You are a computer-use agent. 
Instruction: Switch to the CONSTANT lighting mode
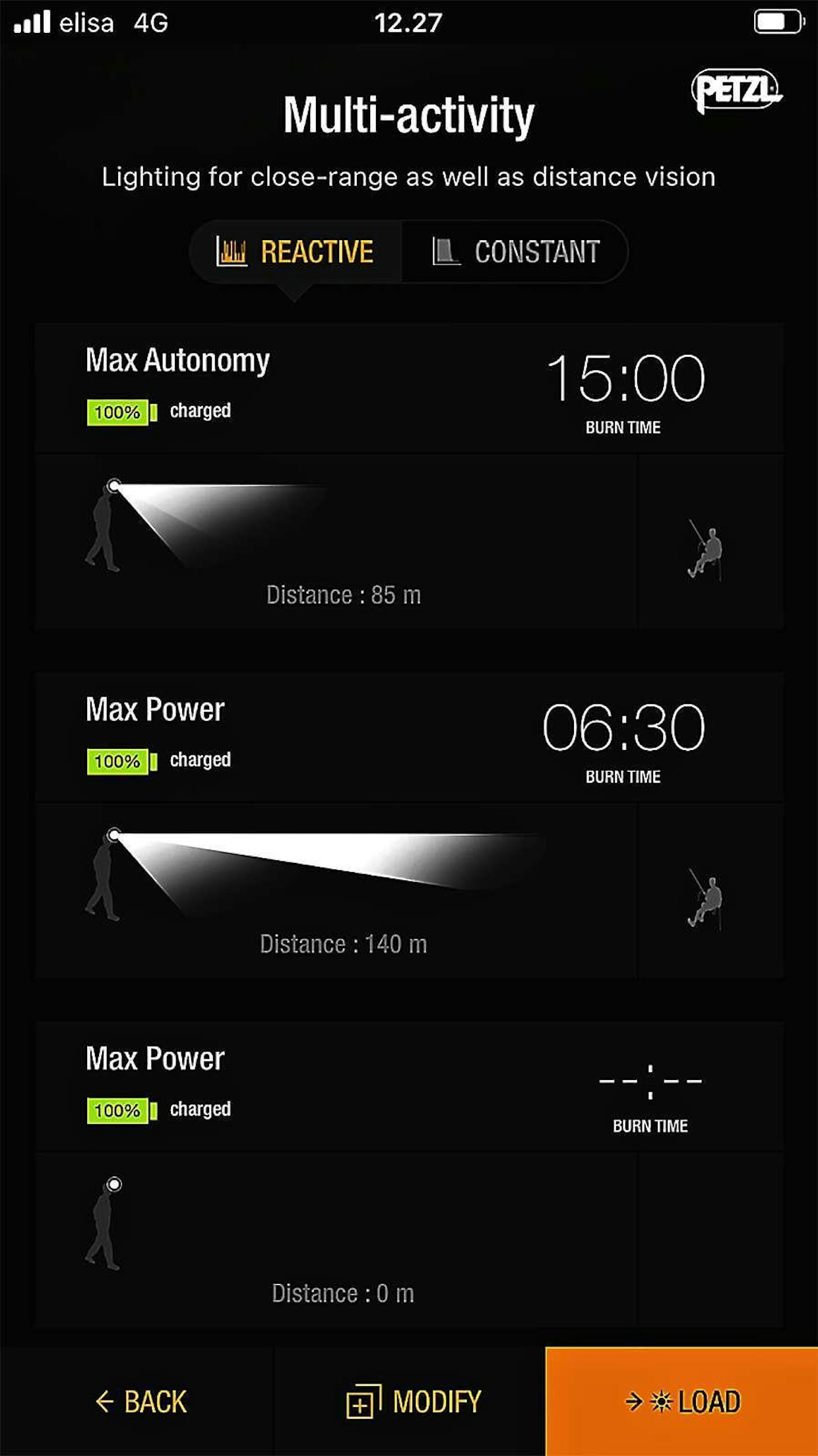pos(516,252)
